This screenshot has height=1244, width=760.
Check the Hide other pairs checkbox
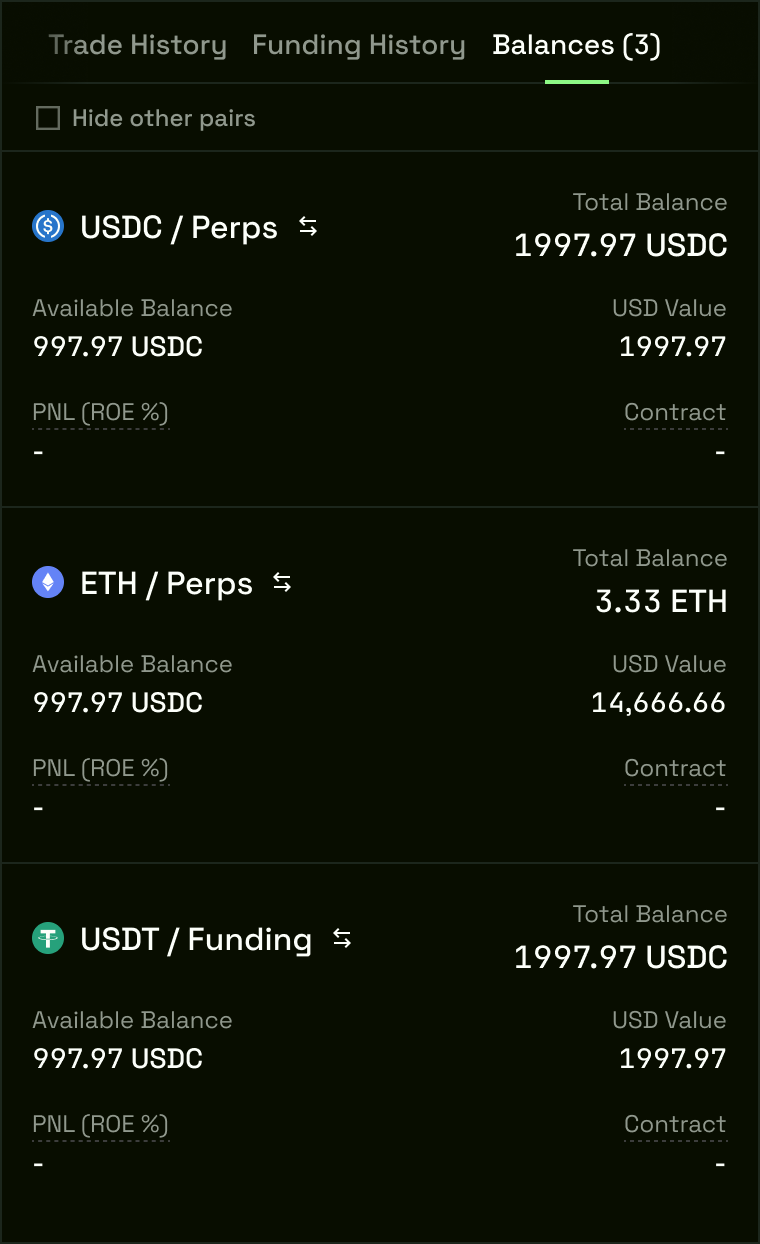click(x=48, y=119)
